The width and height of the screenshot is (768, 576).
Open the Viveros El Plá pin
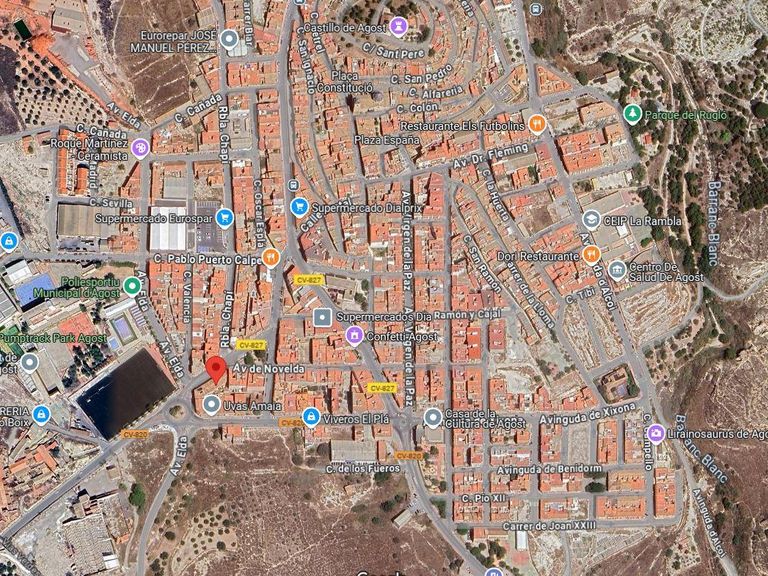311,416
